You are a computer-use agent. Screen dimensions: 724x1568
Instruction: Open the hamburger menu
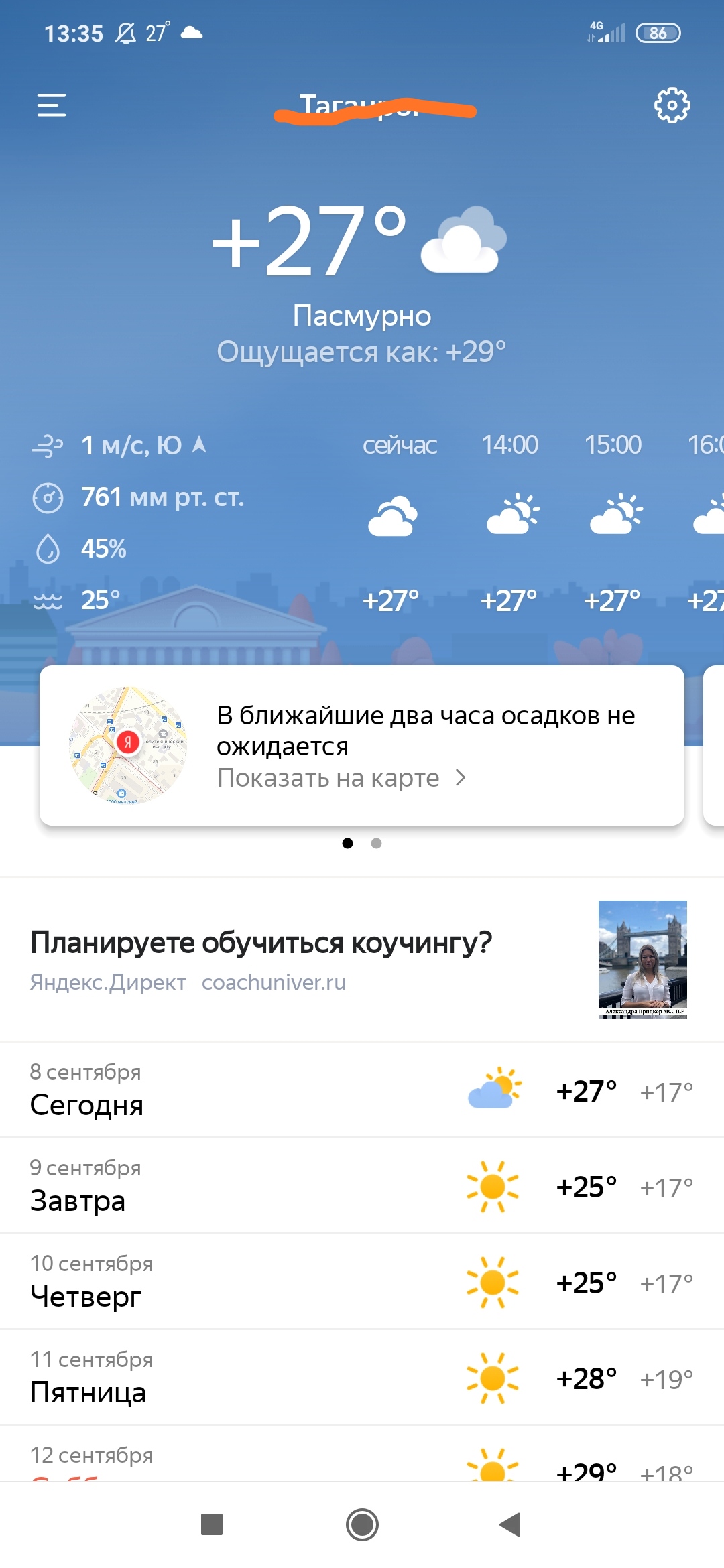[x=52, y=105]
